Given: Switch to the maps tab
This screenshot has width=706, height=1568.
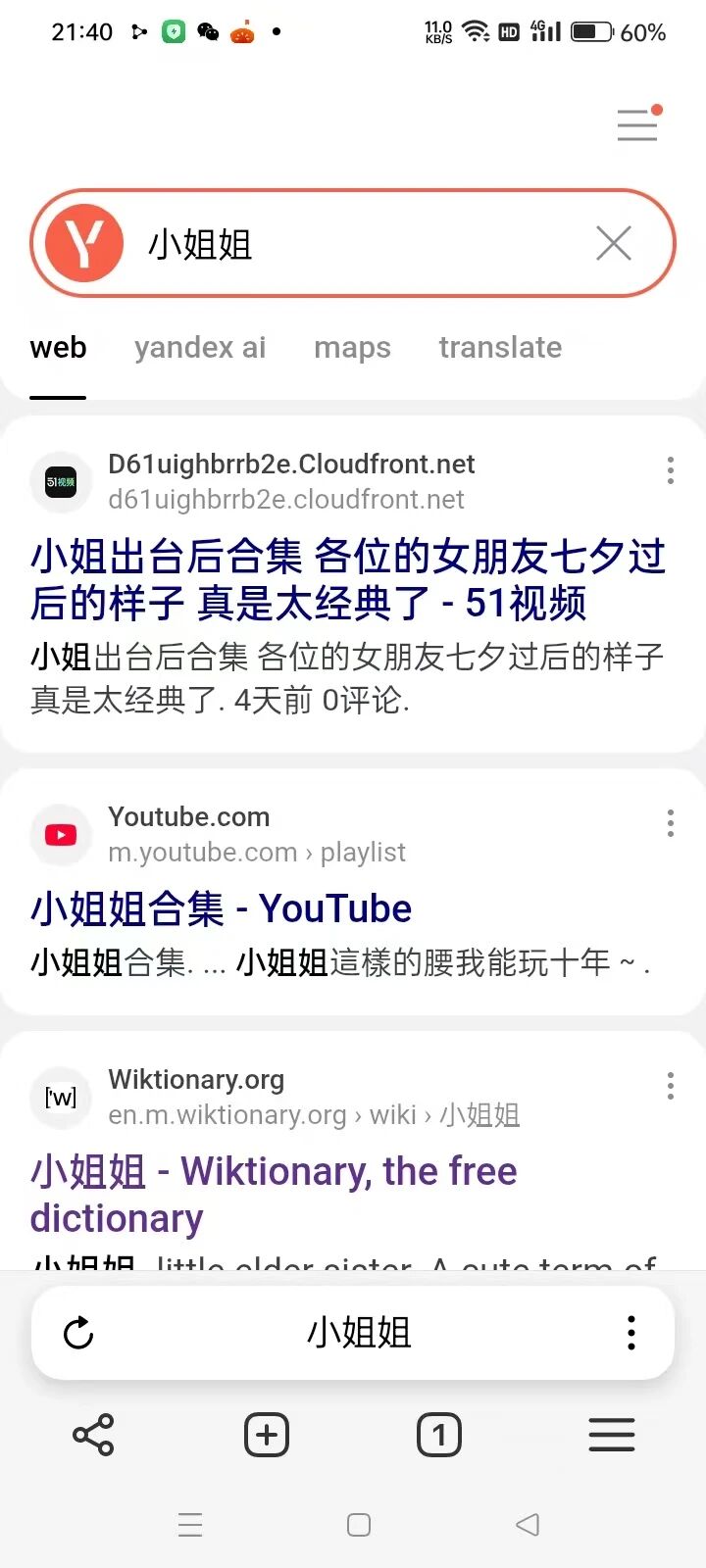Looking at the screenshot, I should coord(352,348).
